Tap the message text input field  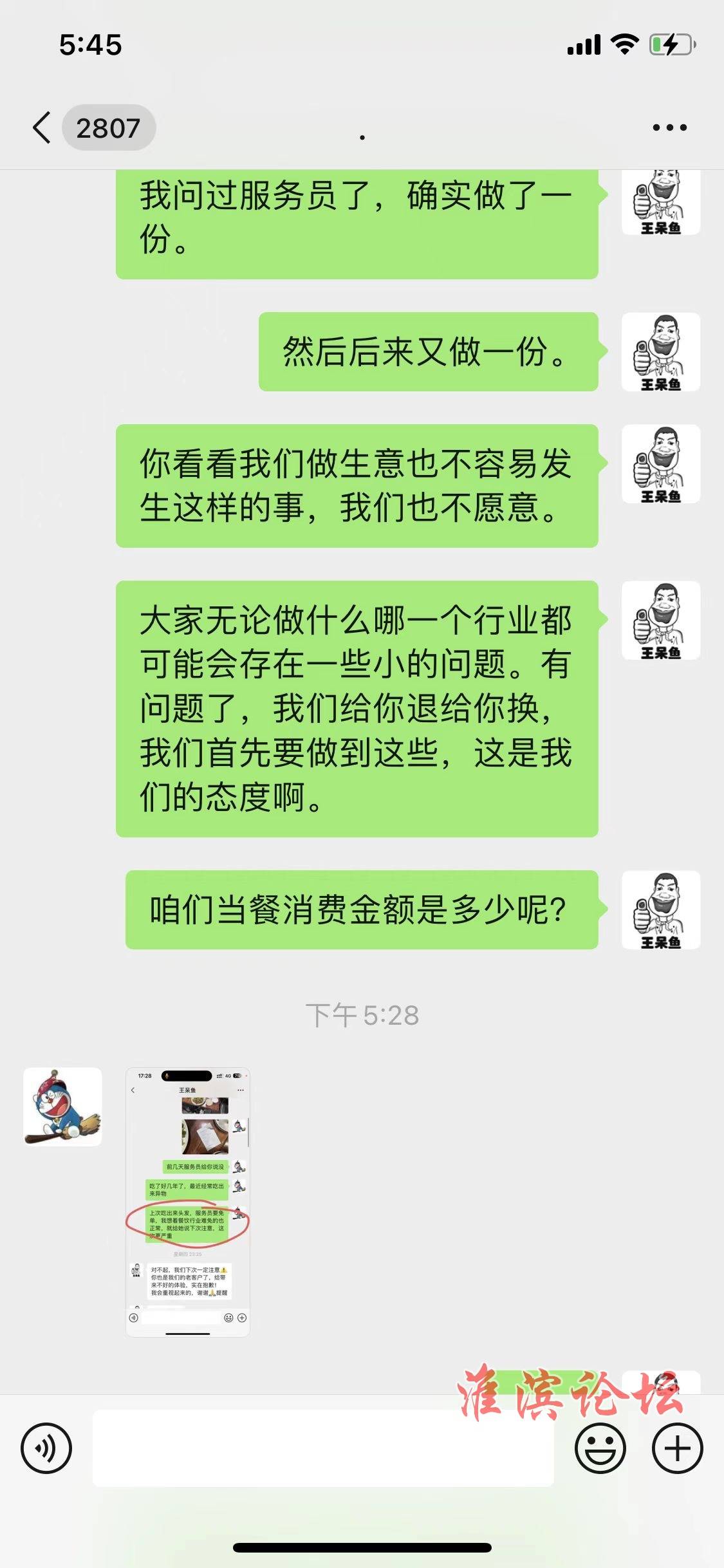322,1448
